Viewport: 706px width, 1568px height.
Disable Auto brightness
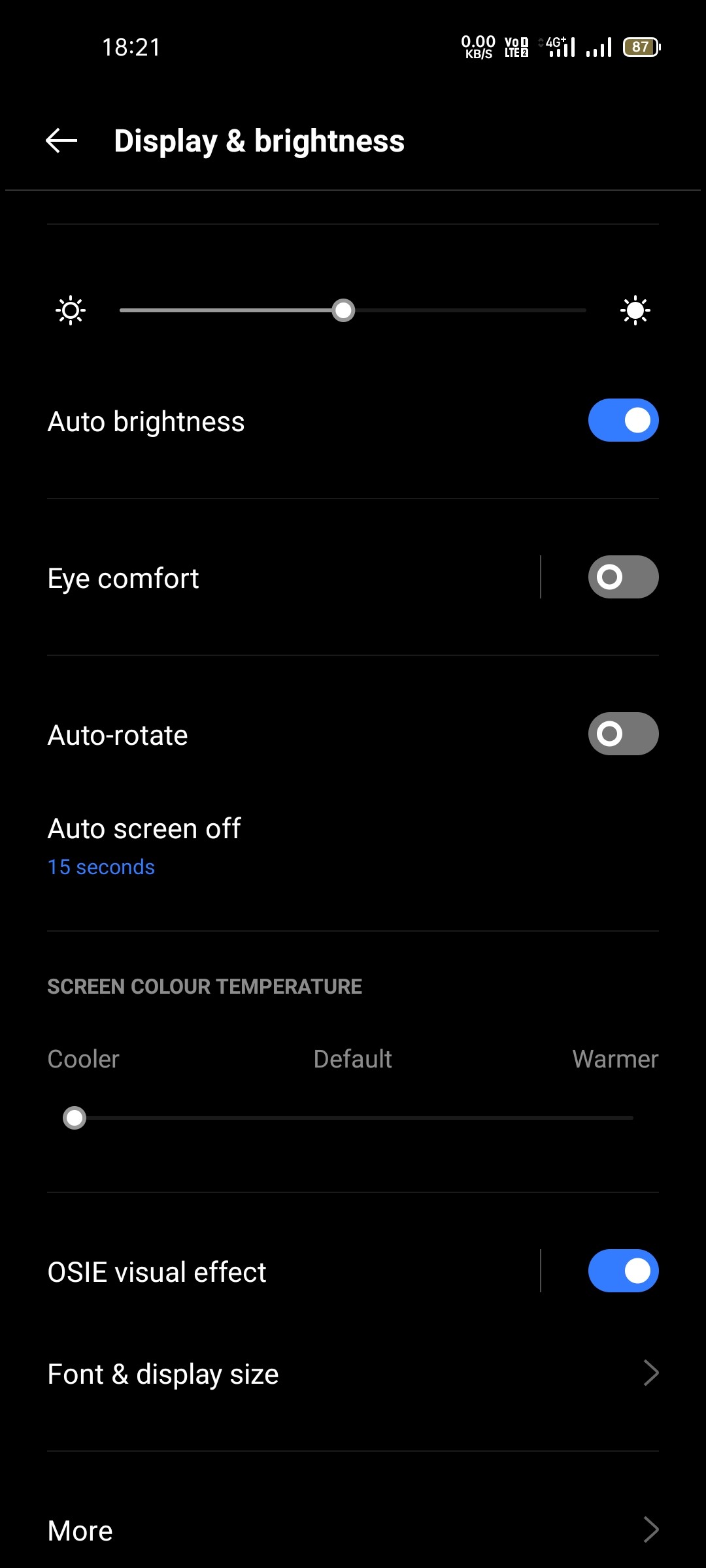point(622,420)
